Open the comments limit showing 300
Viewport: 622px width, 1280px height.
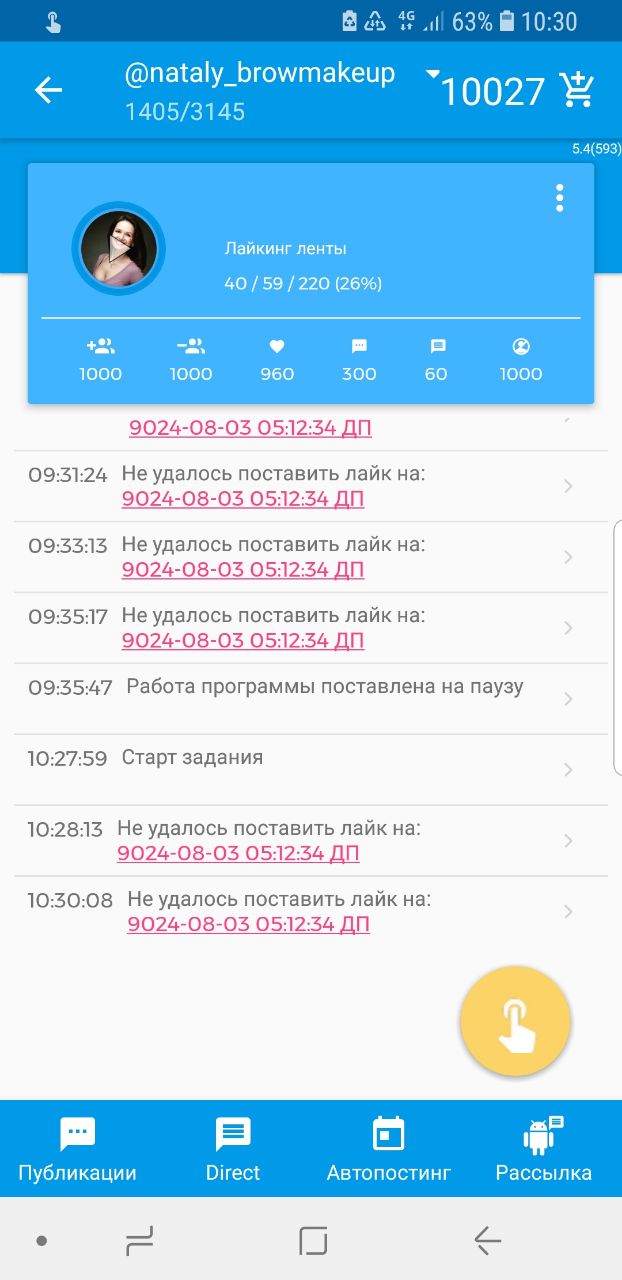point(359,360)
